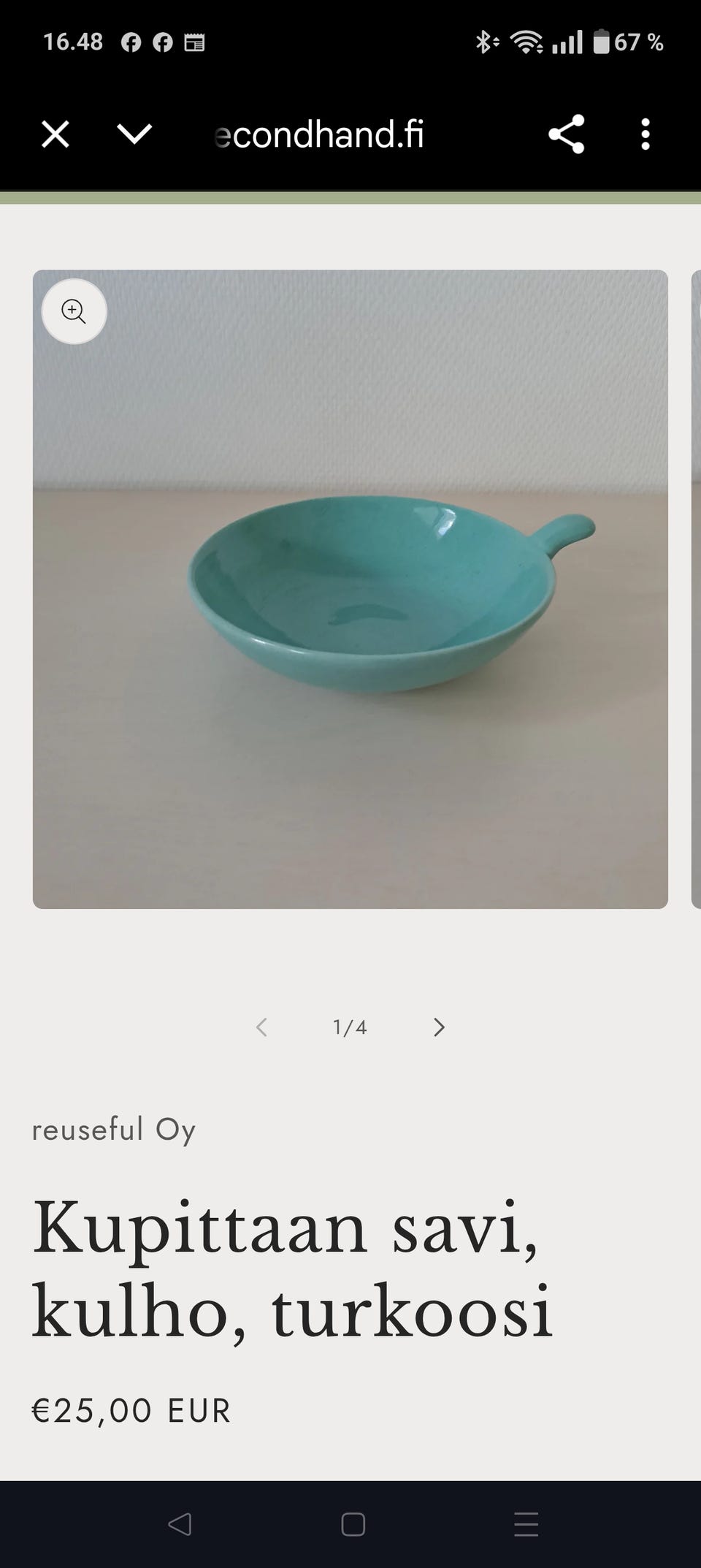Image resolution: width=701 pixels, height=1568 pixels.
Task: Expand the browser dropdown chevron
Action: [134, 134]
